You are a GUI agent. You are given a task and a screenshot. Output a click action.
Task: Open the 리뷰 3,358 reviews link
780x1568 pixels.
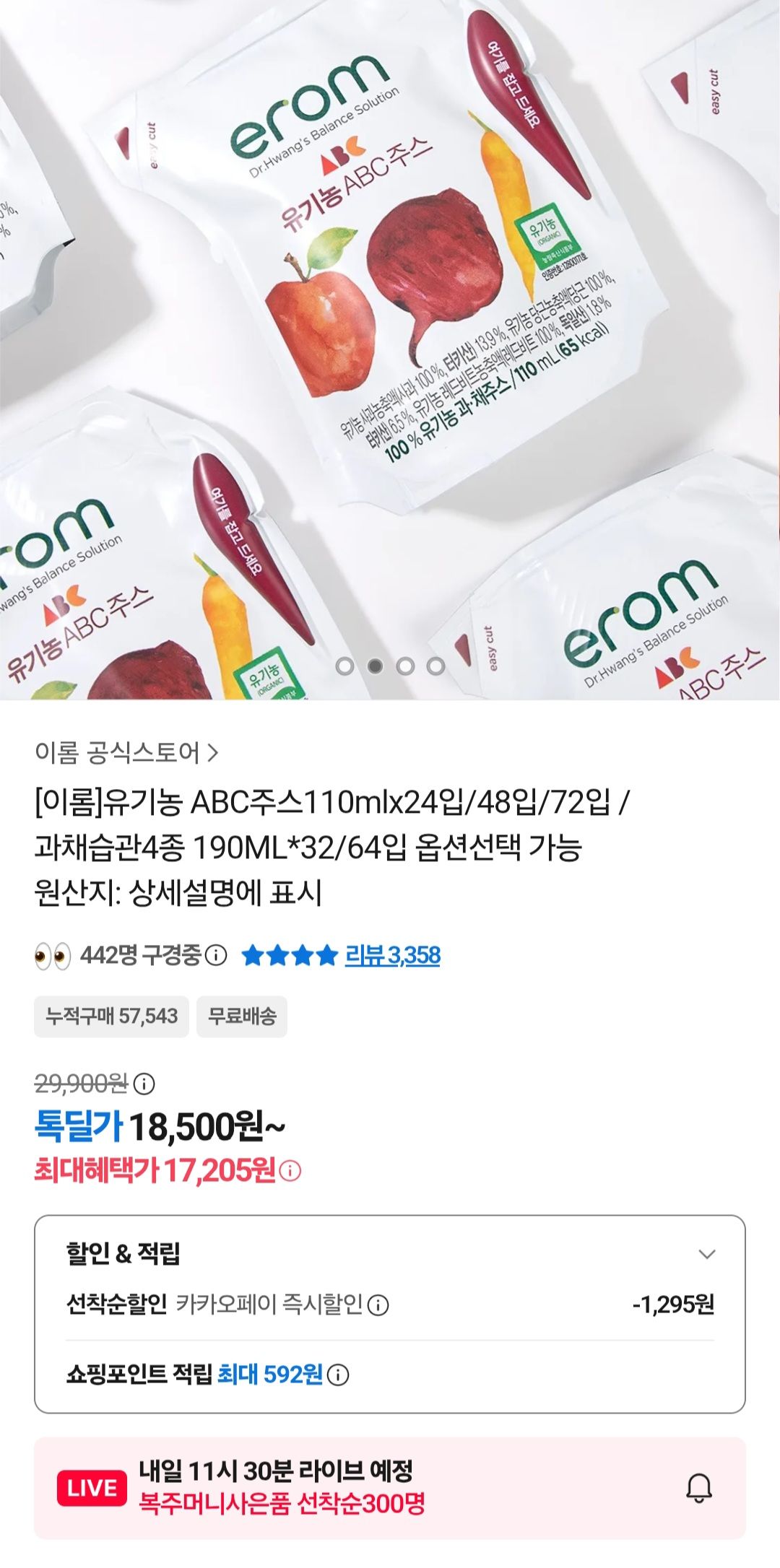pos(392,955)
